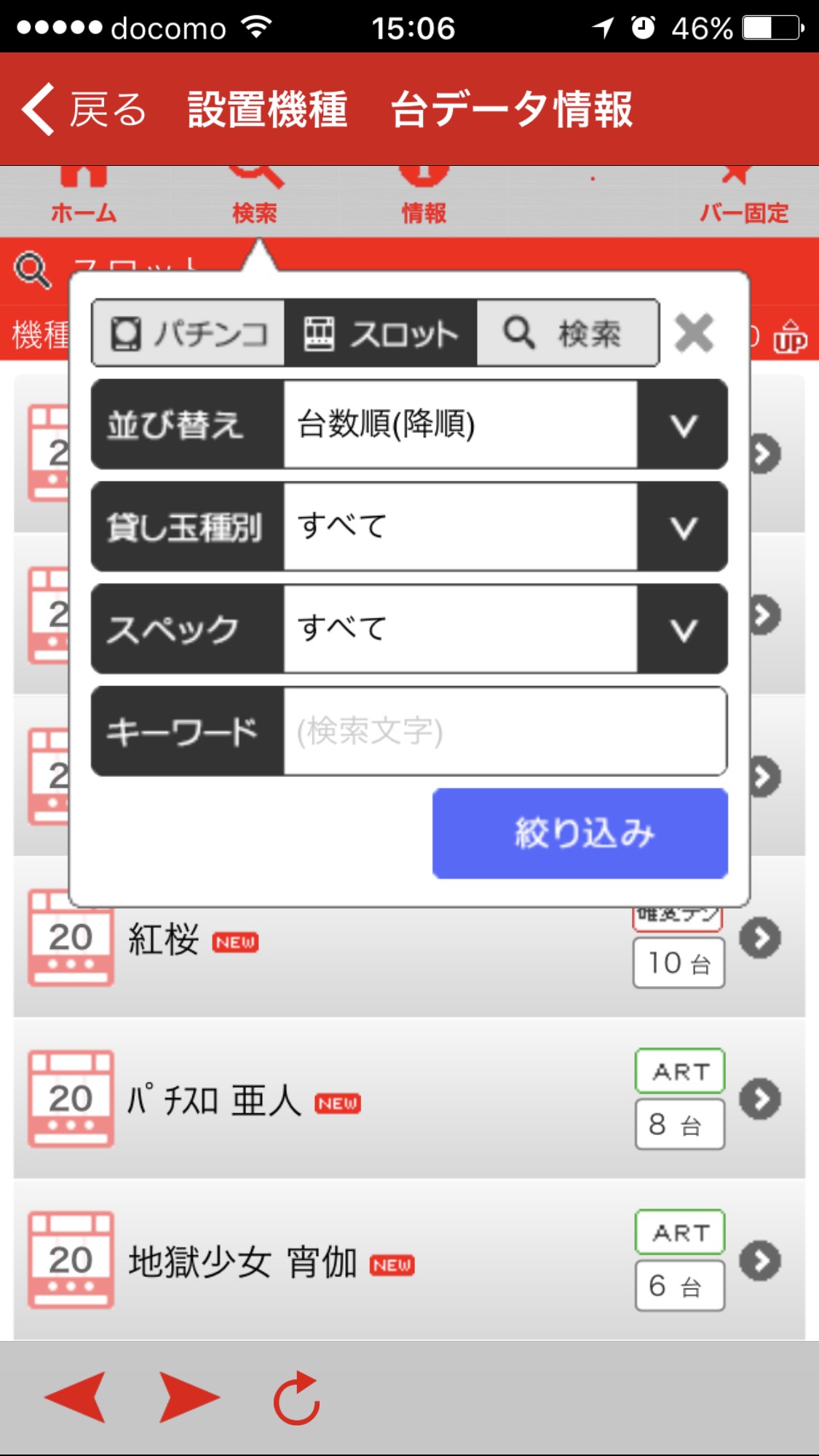The height and width of the screenshot is (1456, 819).
Task: Navigate forward with right arrow
Action: point(189,1398)
